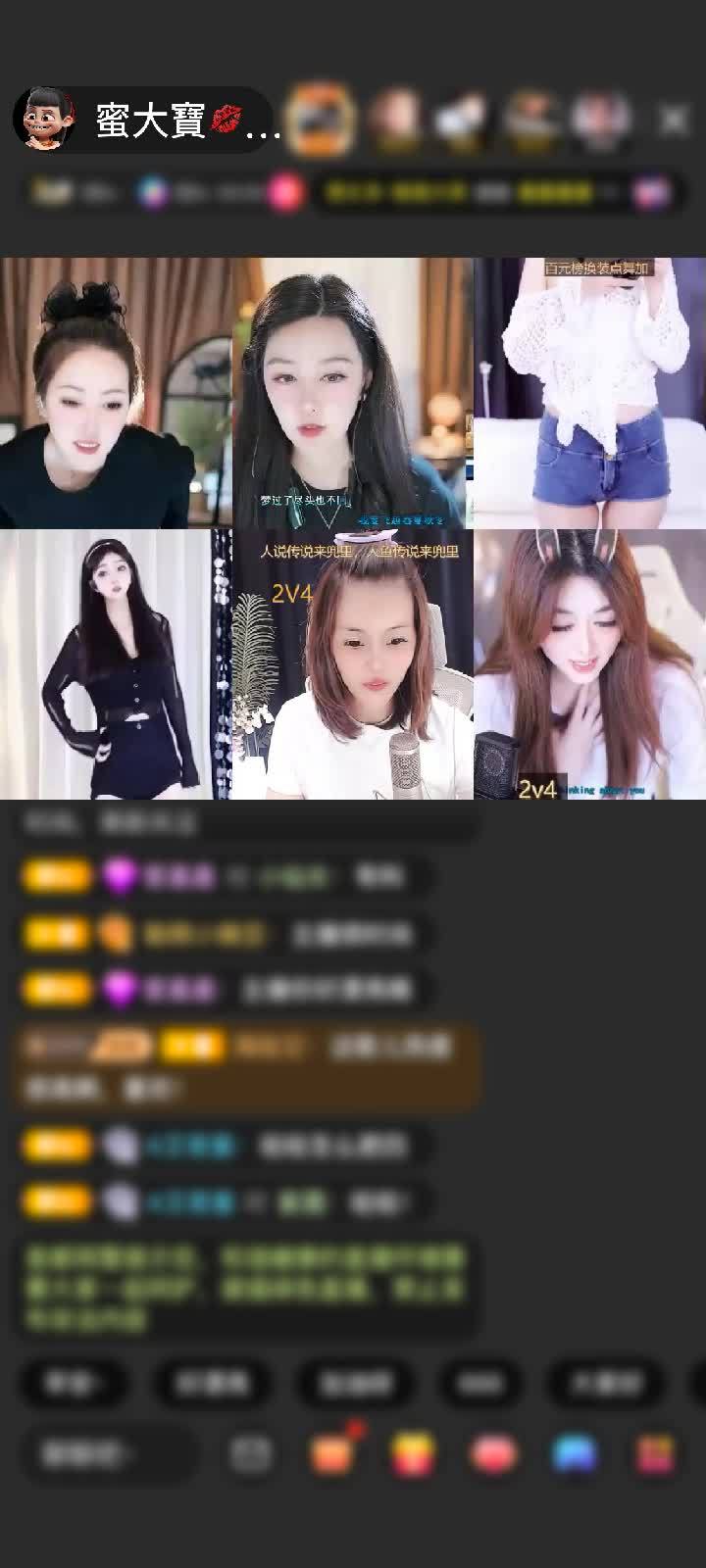
Task: Select the tile of woman in black outfit standing
Action: pos(115,664)
